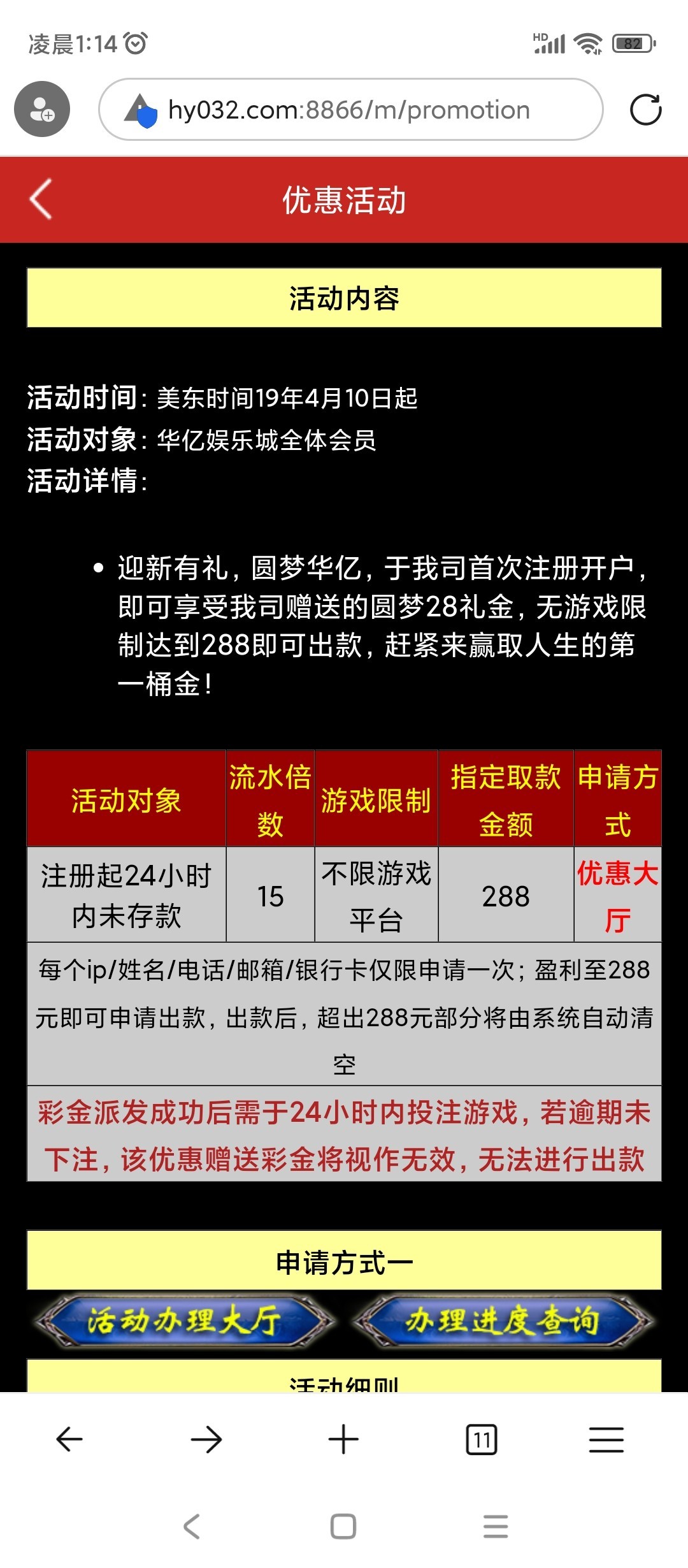
Task: Open a new browser tab
Action: 343,1439
